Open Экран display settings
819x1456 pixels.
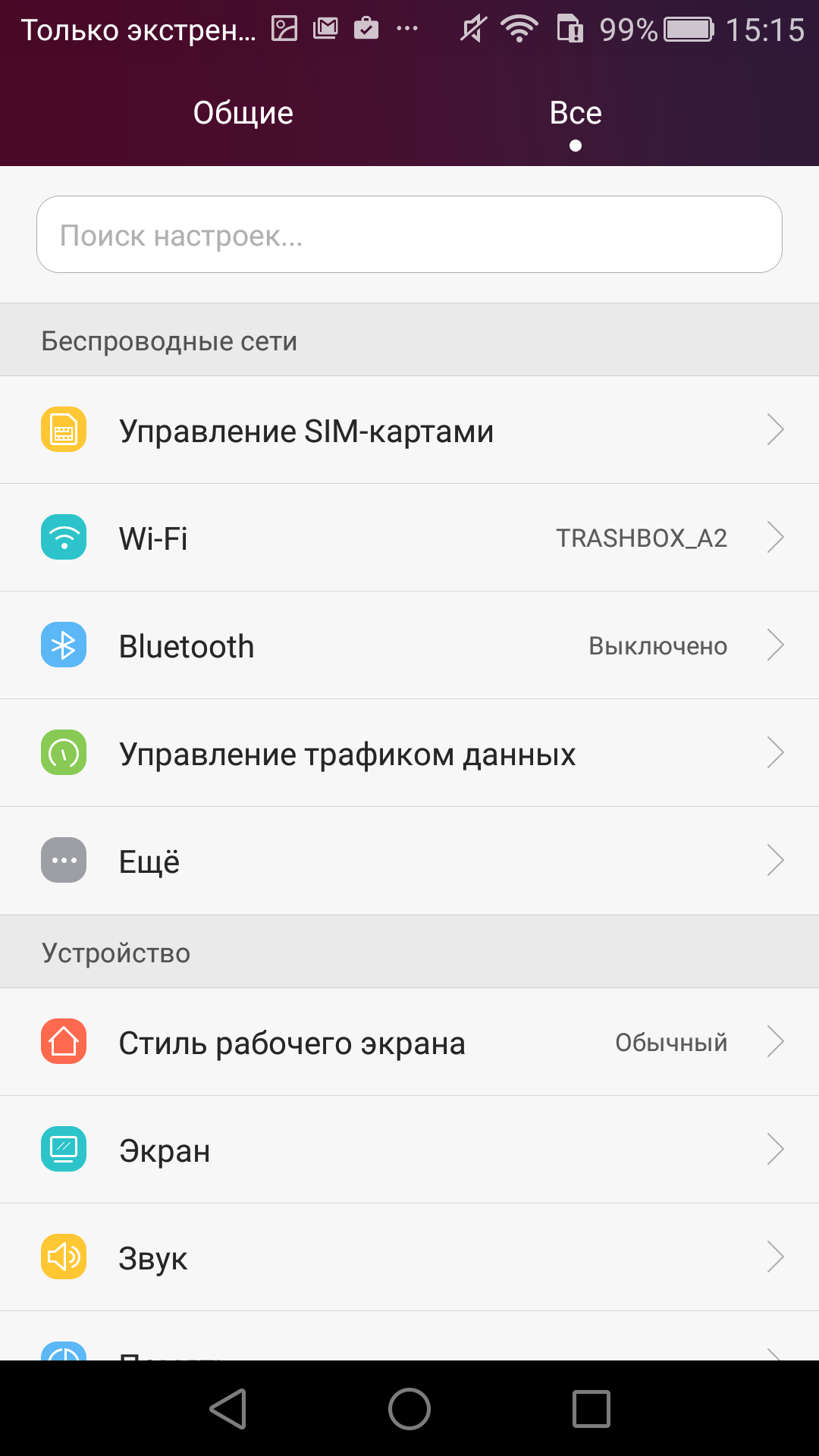[x=409, y=1150]
